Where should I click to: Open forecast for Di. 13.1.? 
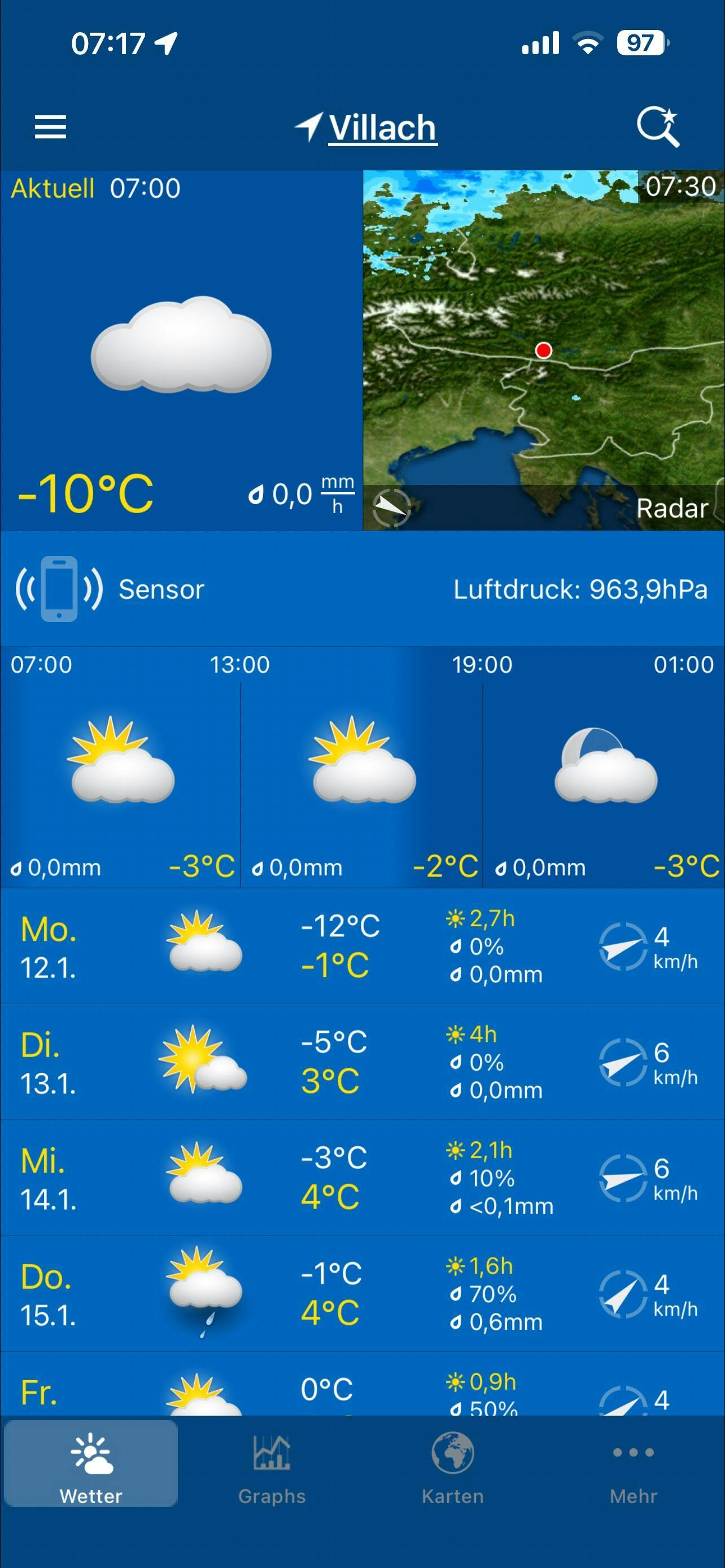[362, 1062]
